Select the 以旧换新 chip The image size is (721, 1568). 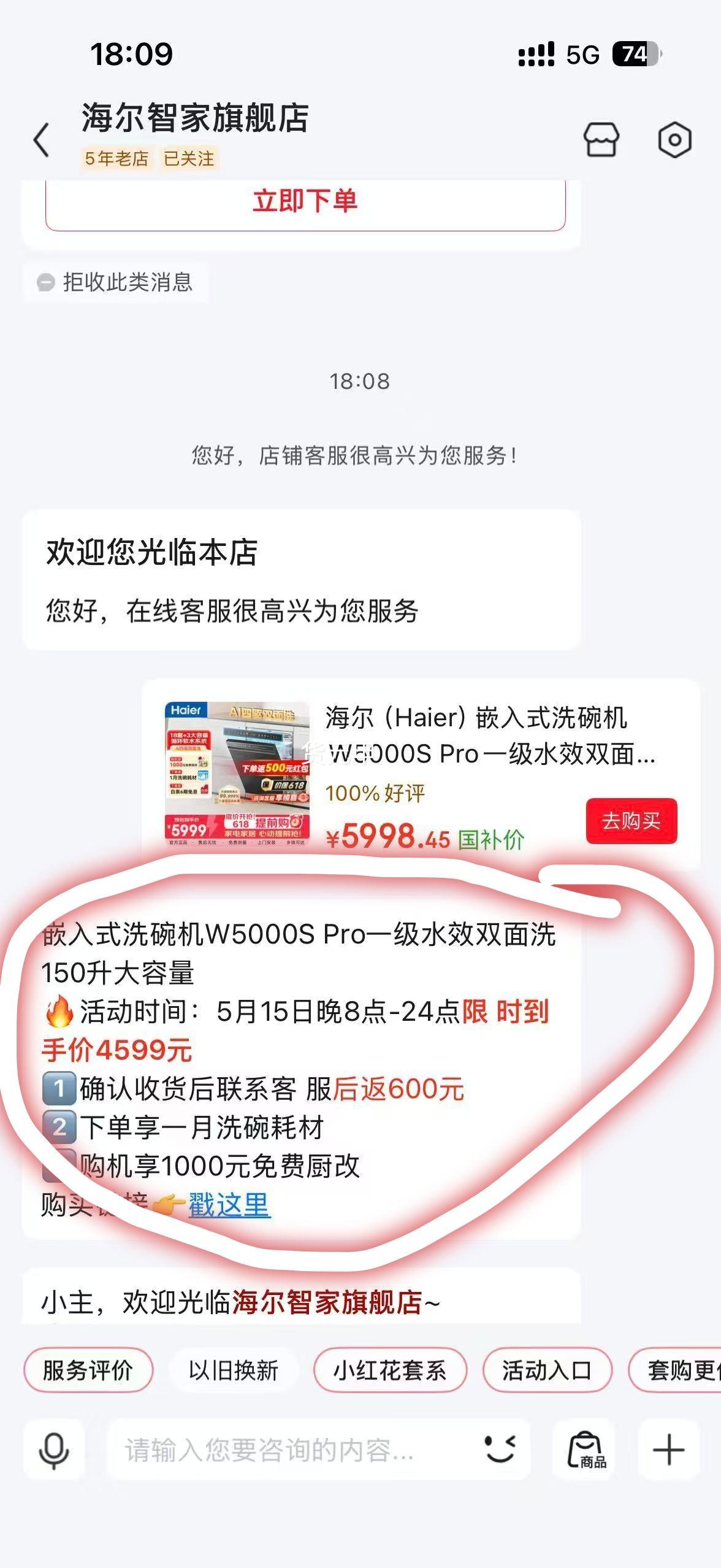point(233,1370)
